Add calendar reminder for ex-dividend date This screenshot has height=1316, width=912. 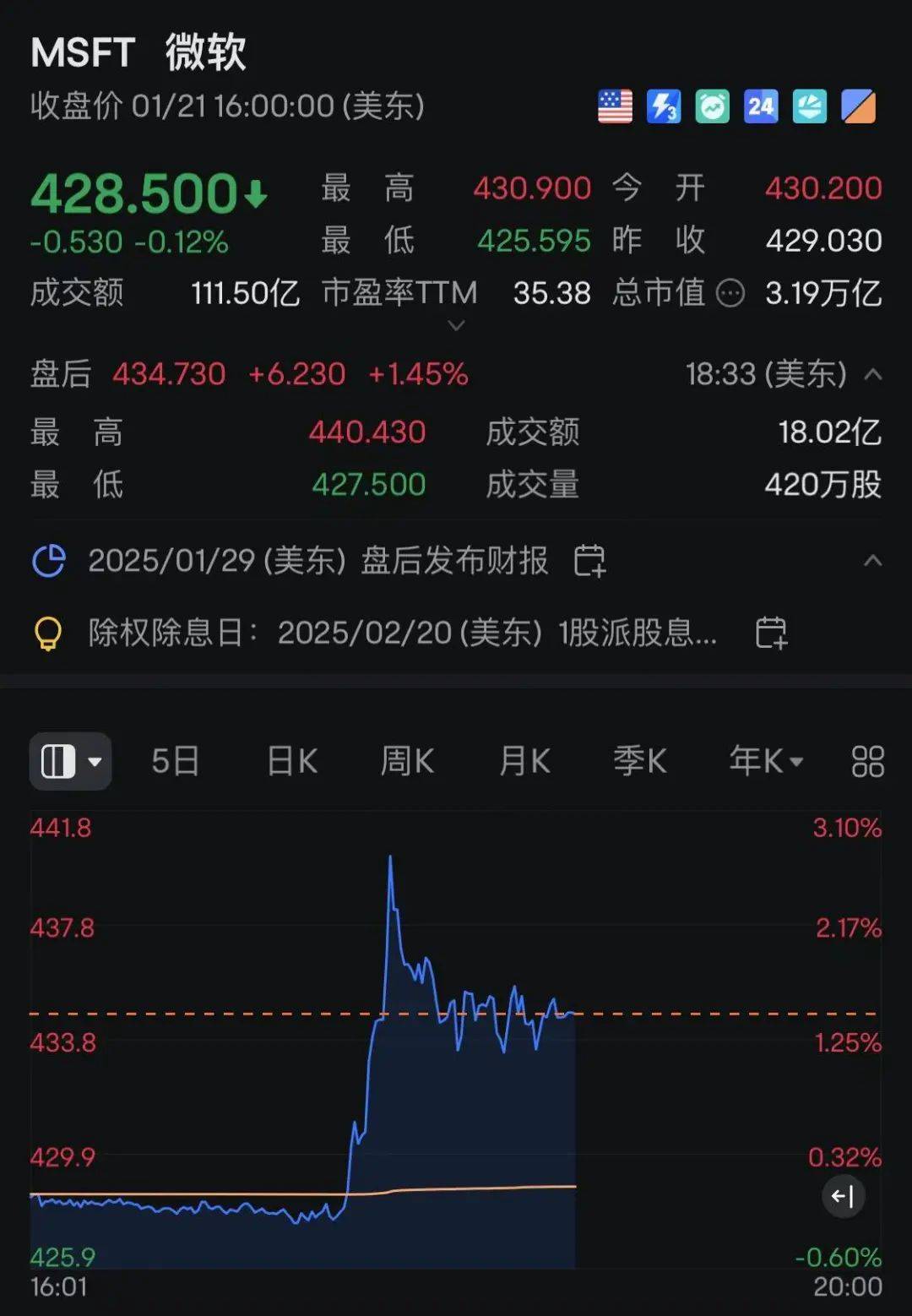point(771,633)
